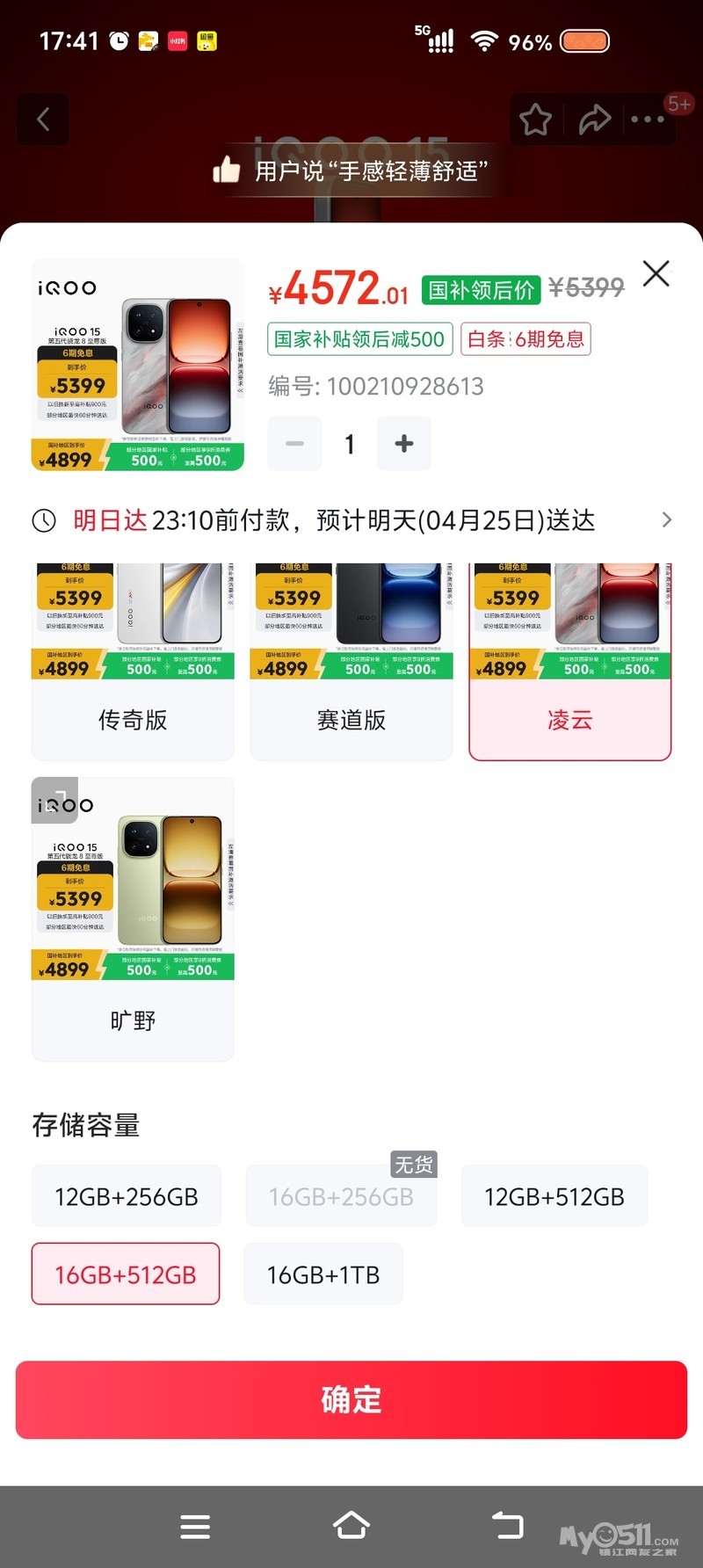Screen dimensions: 703x1568
Task: Pick the 16GB+1TB storage option
Action: click(x=323, y=1274)
